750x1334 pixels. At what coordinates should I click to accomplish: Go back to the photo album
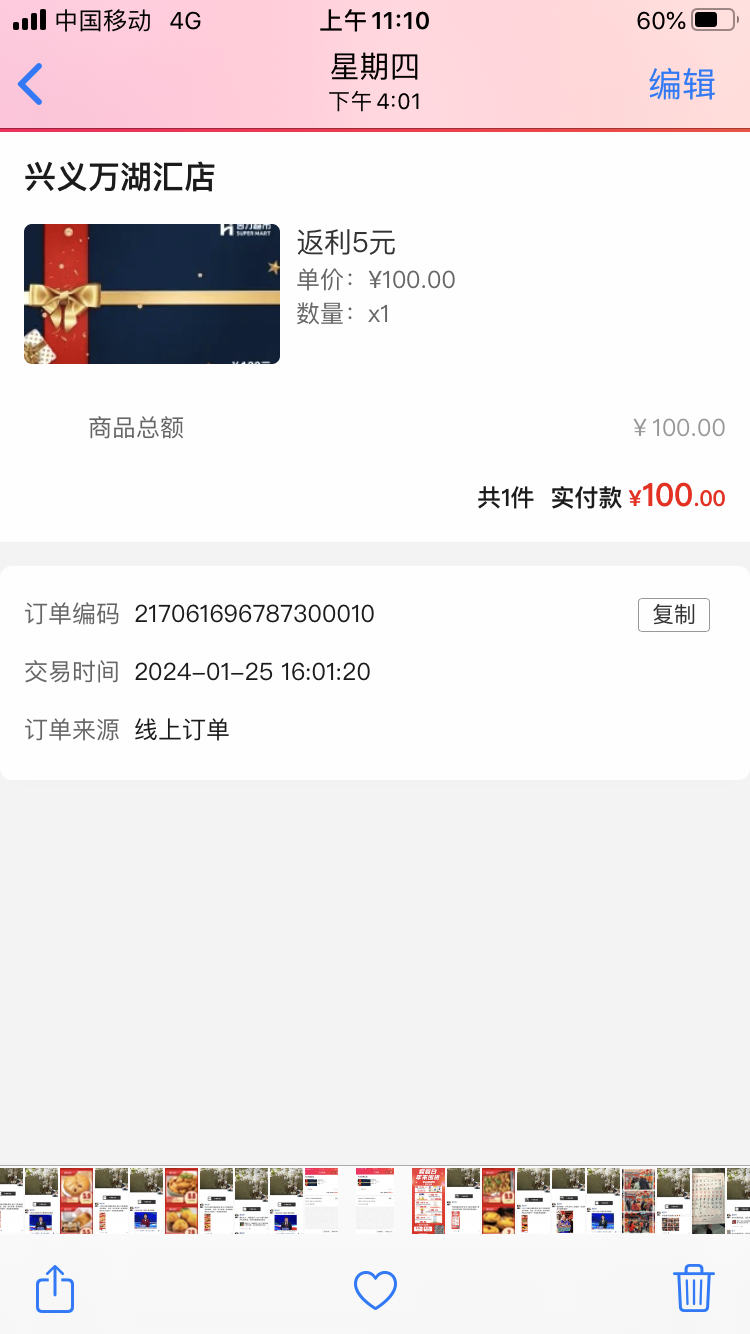[31, 84]
